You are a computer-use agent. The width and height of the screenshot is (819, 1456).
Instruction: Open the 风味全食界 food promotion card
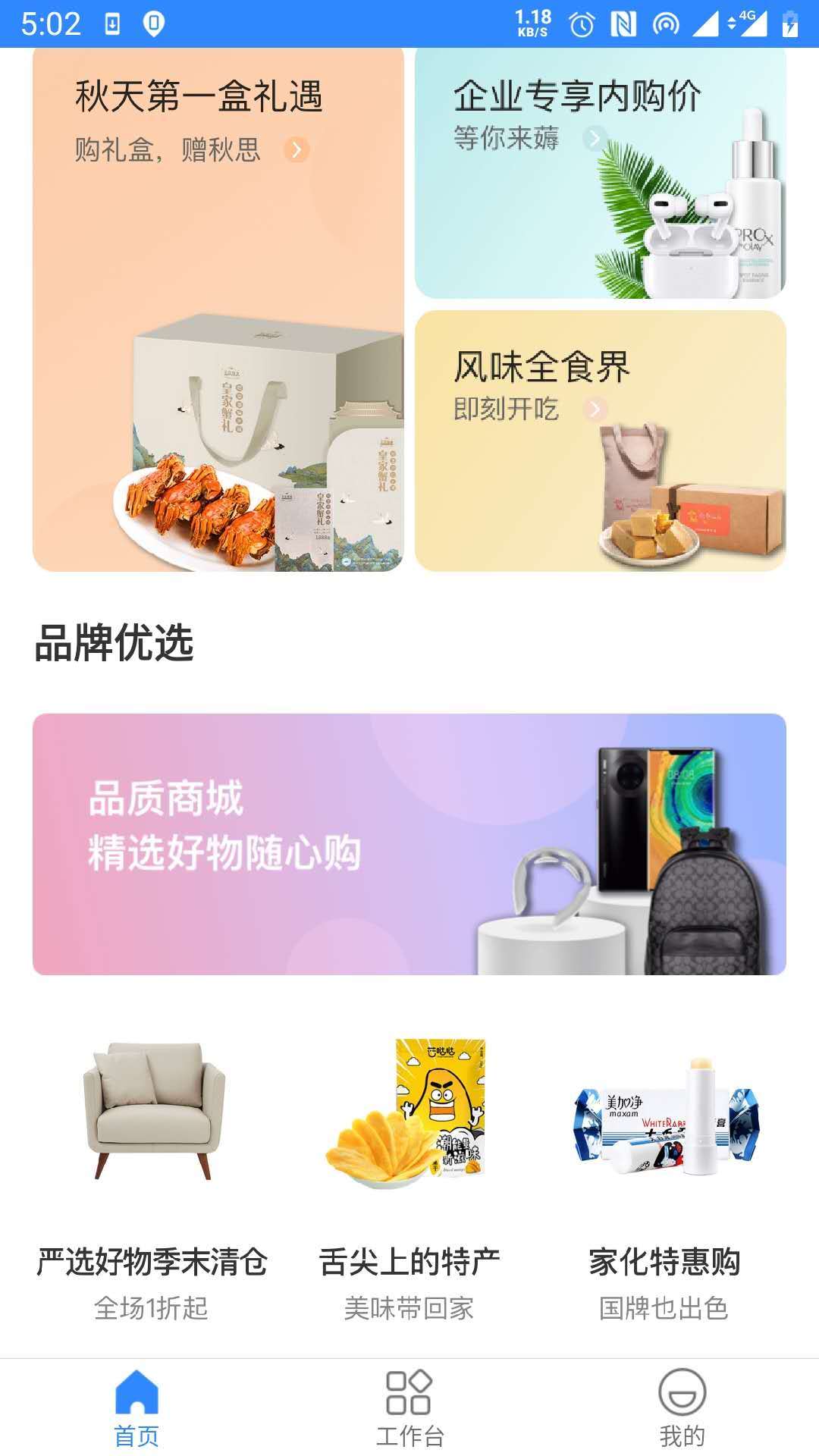tap(600, 441)
